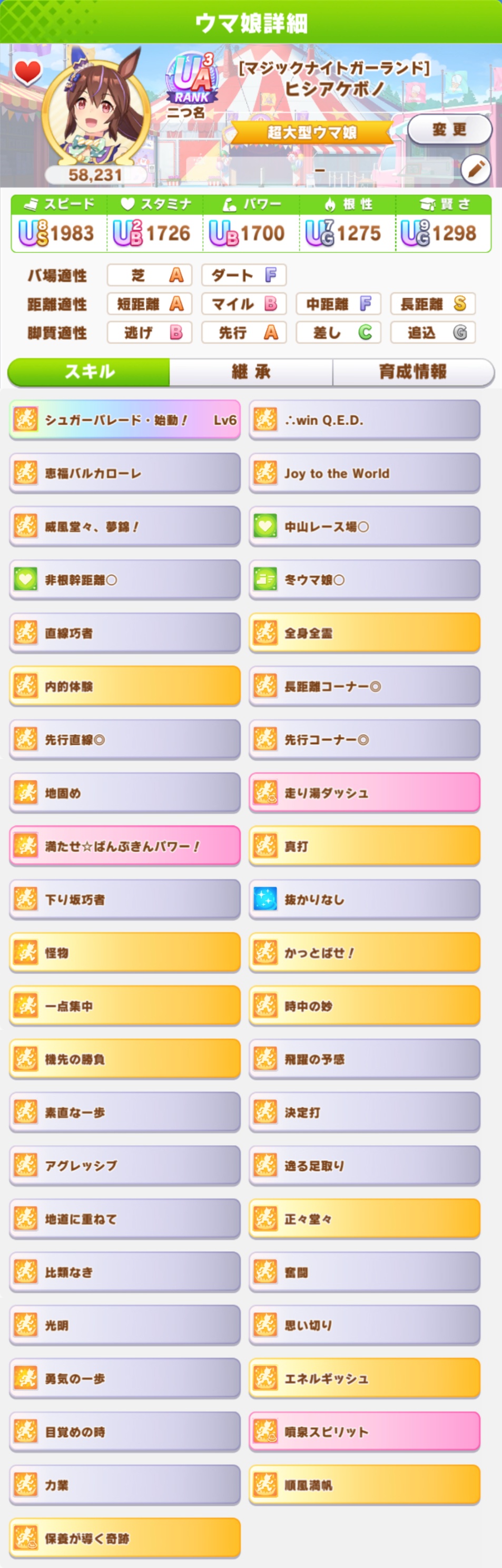This screenshot has width=502, height=1568.
Task: Open skill 保養が導く奇跡
Action: [125, 1538]
